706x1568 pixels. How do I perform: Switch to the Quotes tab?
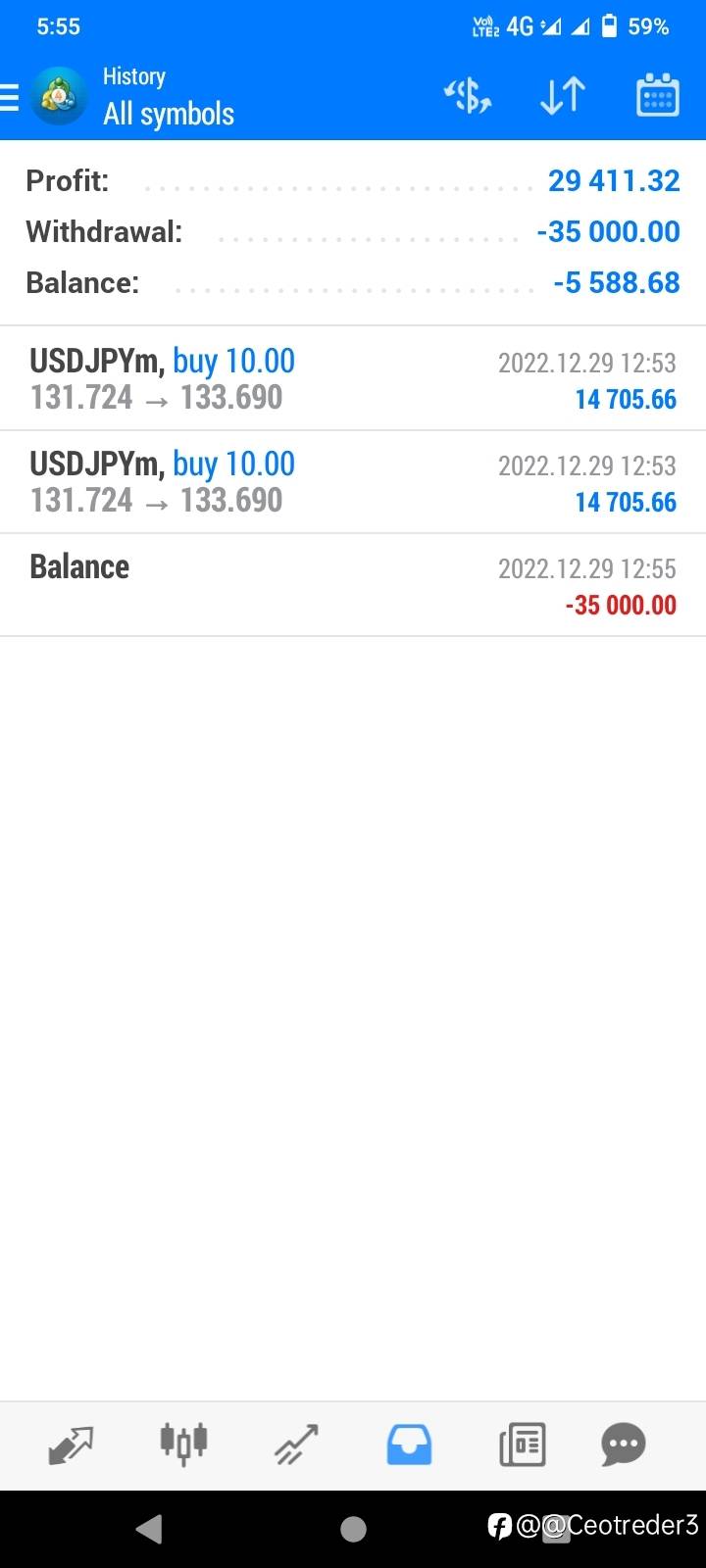[71, 1445]
